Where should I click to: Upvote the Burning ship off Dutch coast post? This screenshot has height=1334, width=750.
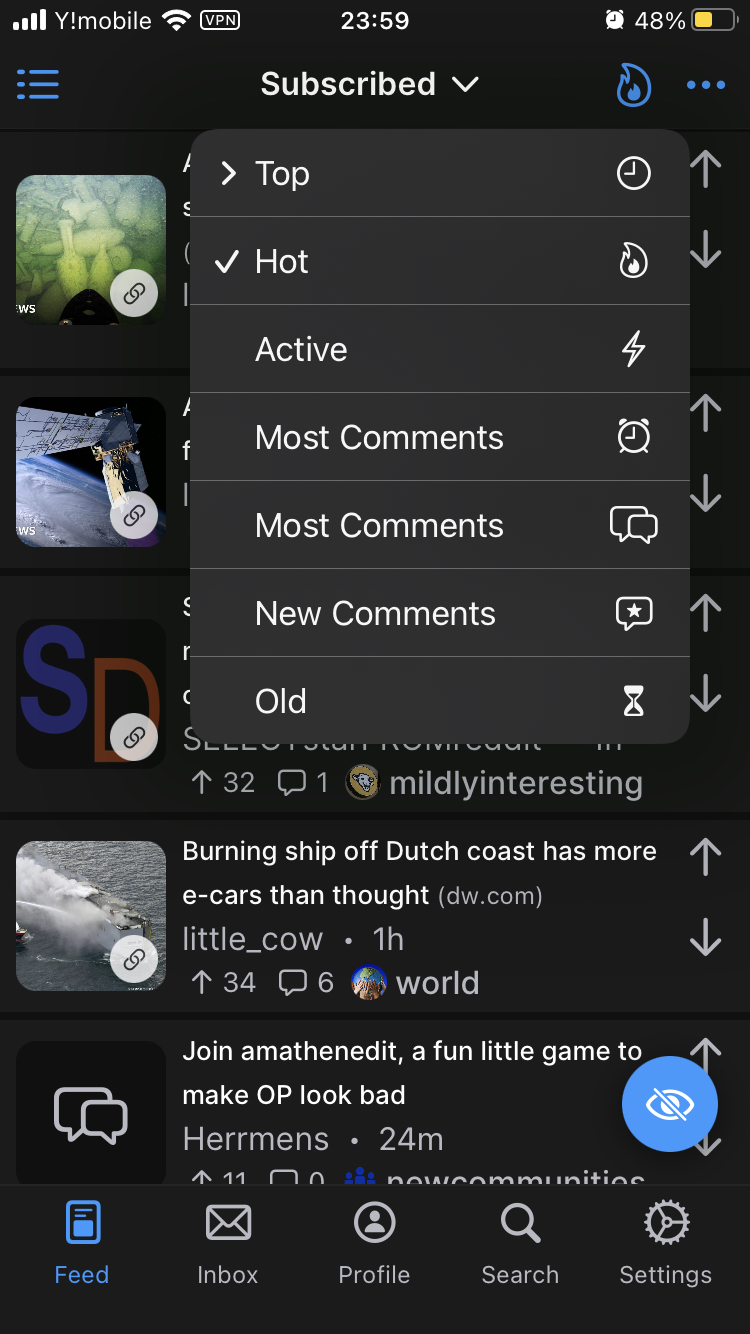705,856
